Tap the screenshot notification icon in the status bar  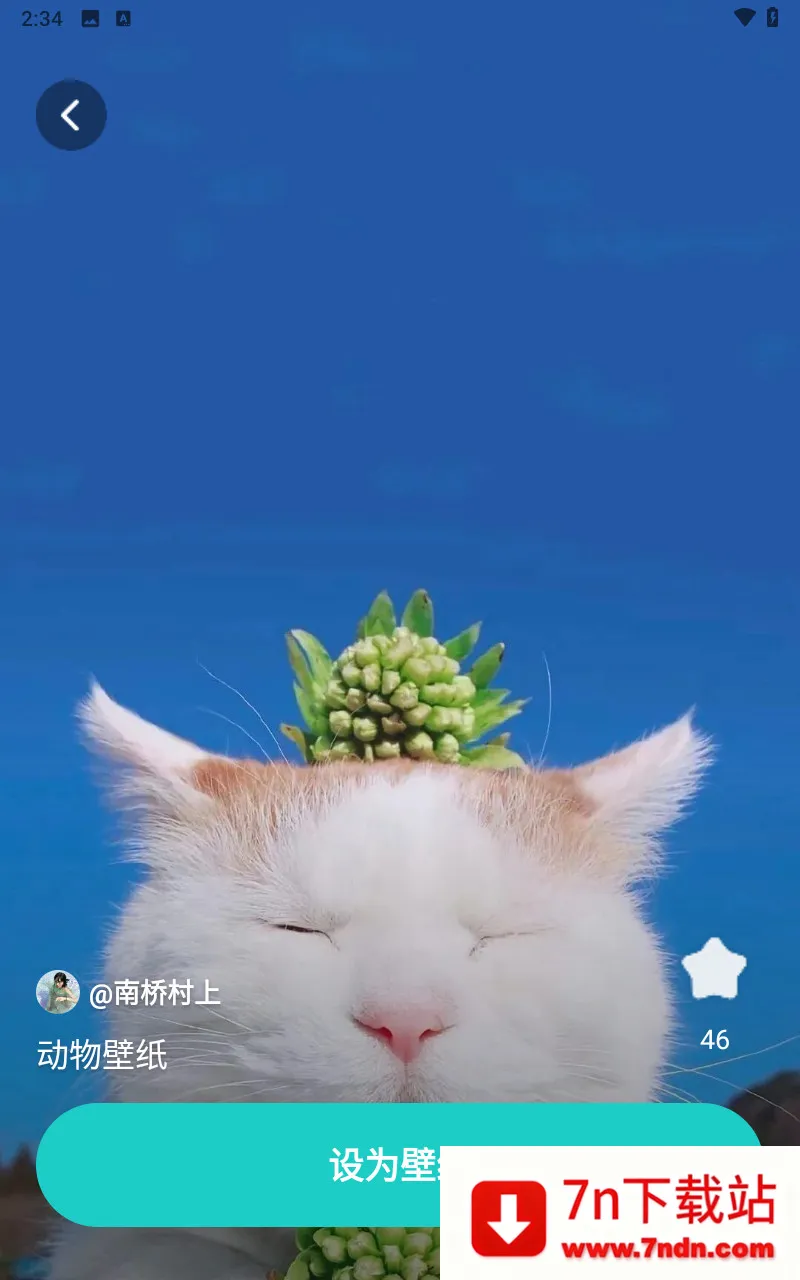point(92,16)
